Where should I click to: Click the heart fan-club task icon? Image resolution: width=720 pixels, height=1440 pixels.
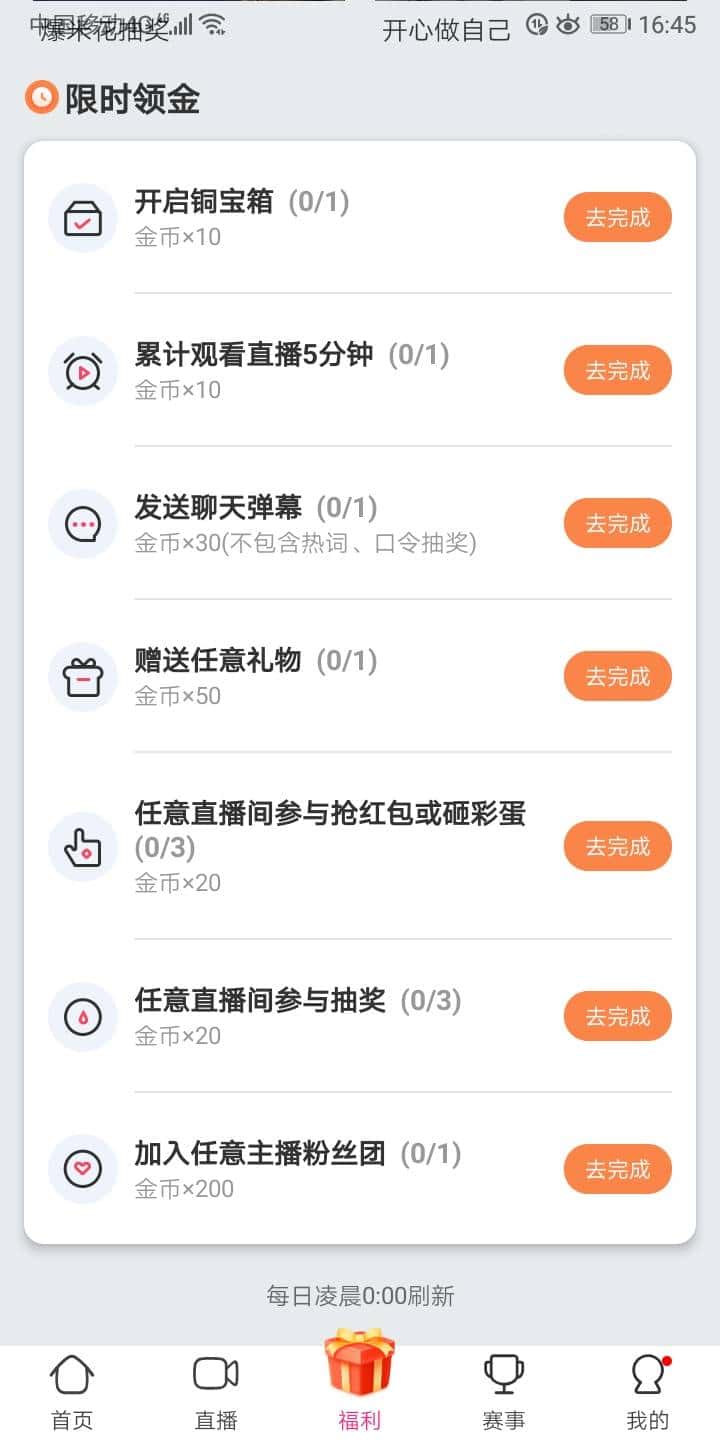[x=82, y=1169]
